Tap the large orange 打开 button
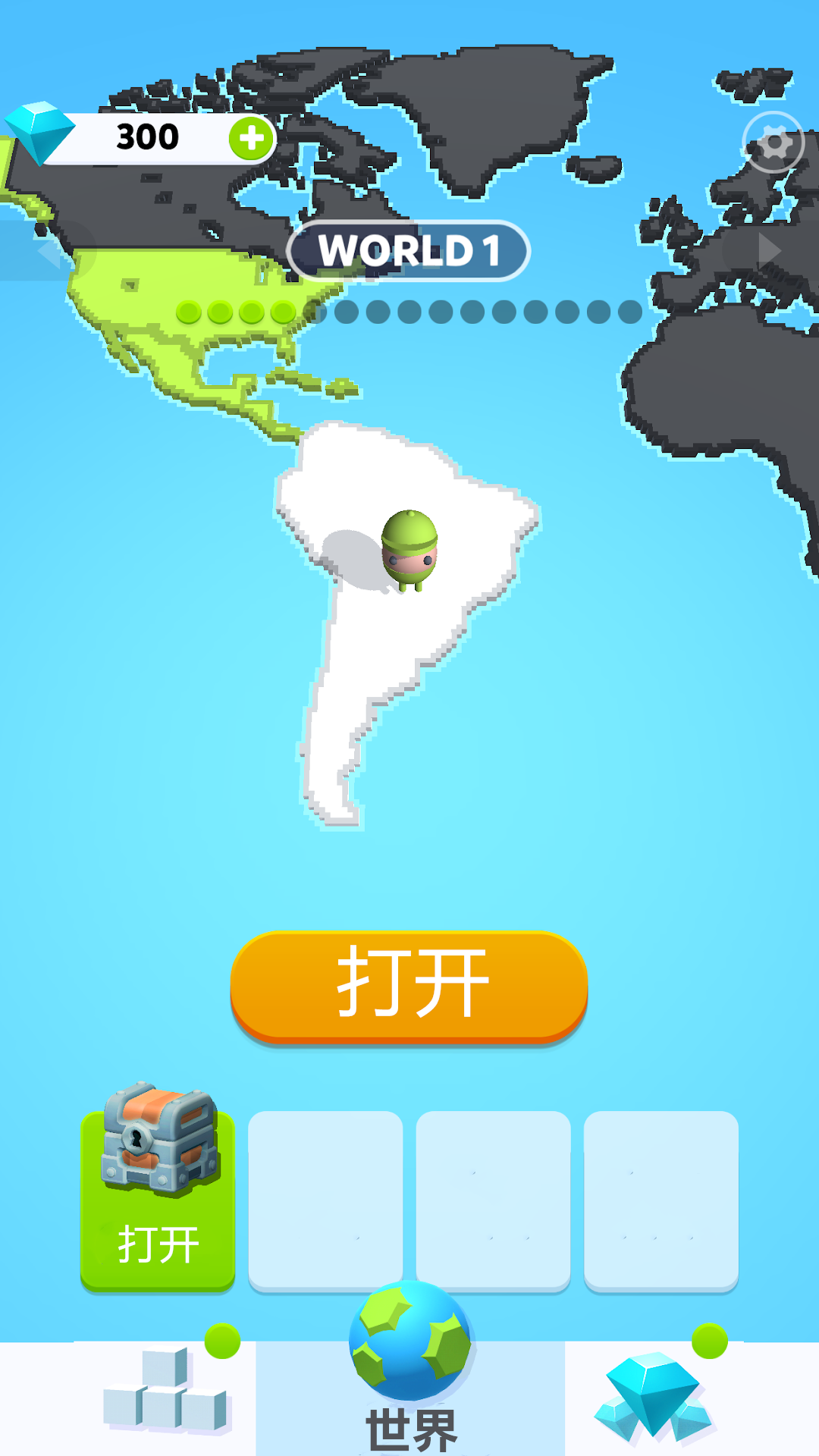819x1456 pixels. pyautogui.click(x=409, y=985)
